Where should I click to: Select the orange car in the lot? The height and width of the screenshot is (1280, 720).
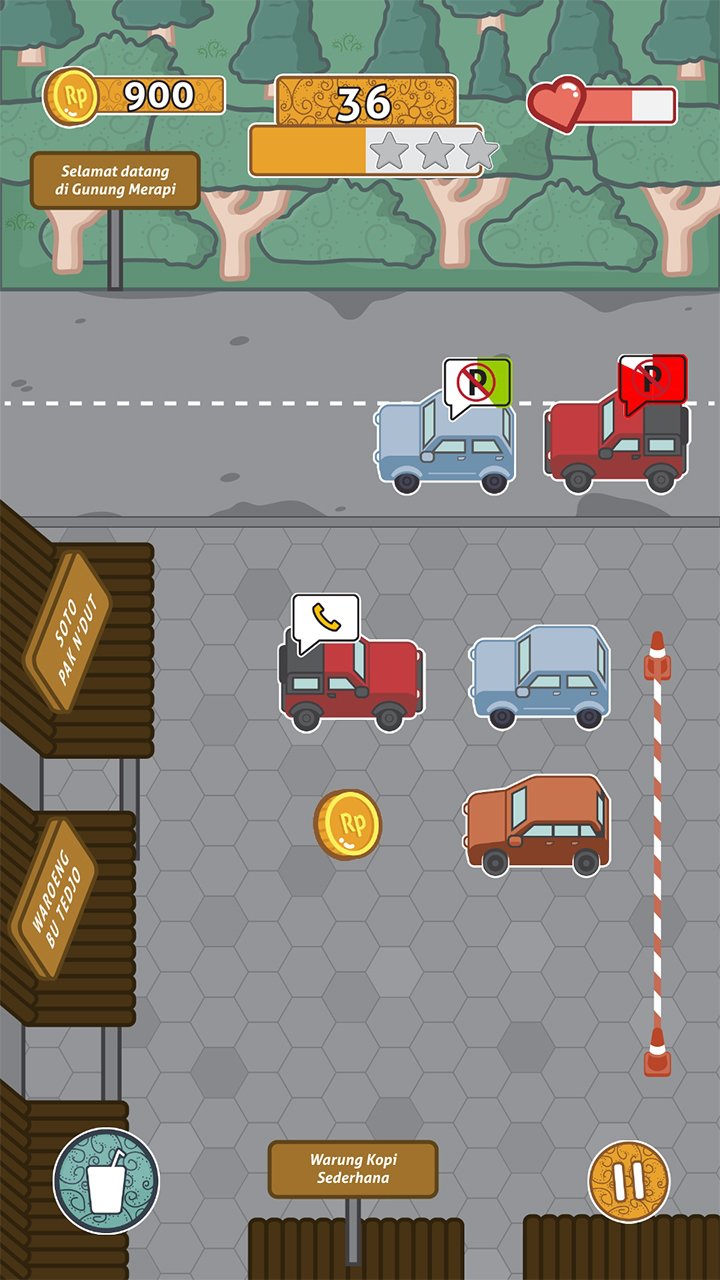point(538,825)
